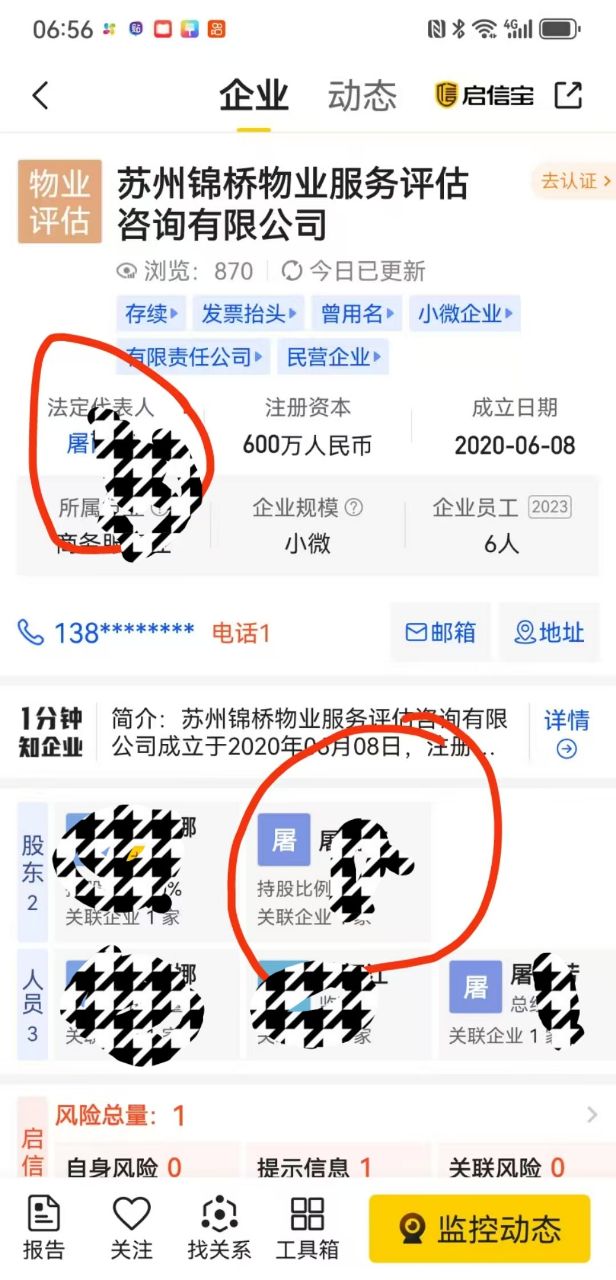The height and width of the screenshot is (1280, 616).
Task: Open the 发票抬头 chip
Action: pos(249,314)
